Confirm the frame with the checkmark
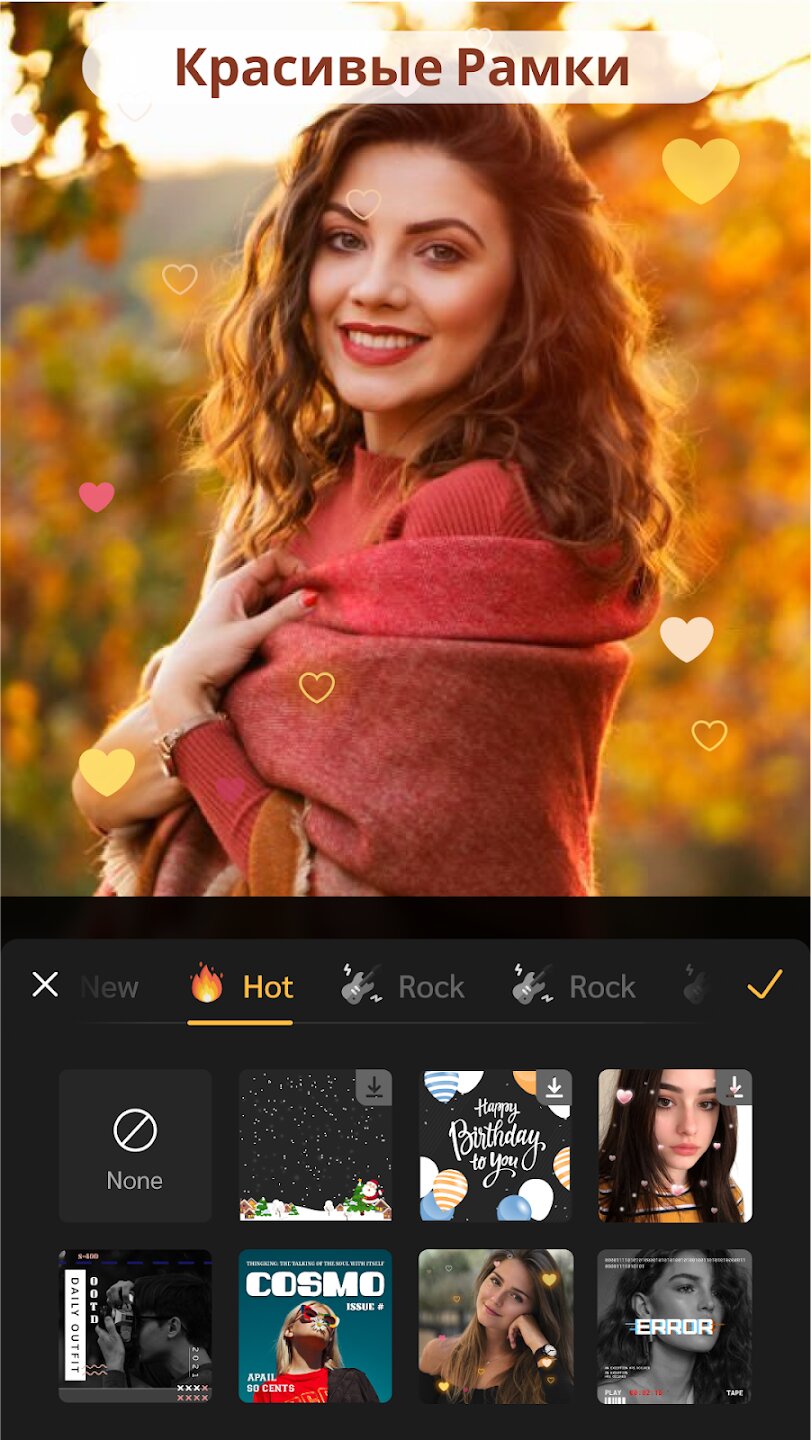Image resolution: width=811 pixels, height=1440 pixels. pyautogui.click(x=764, y=985)
